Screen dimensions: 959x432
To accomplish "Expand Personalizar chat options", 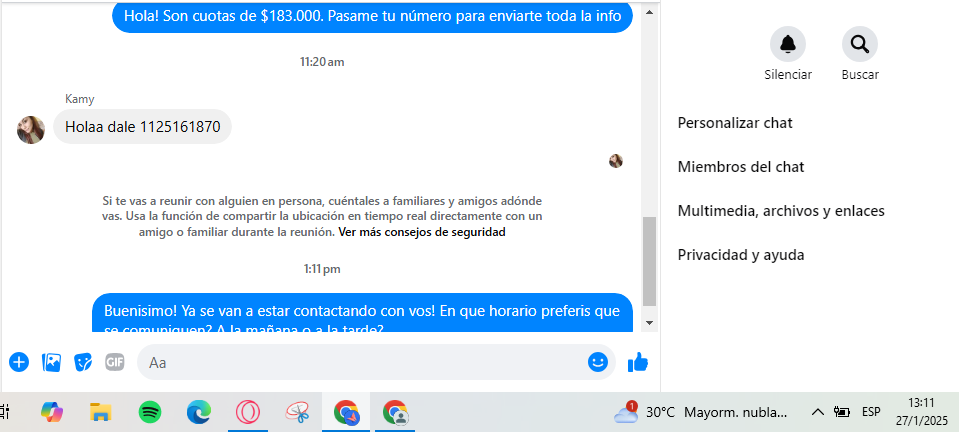I will point(735,123).
